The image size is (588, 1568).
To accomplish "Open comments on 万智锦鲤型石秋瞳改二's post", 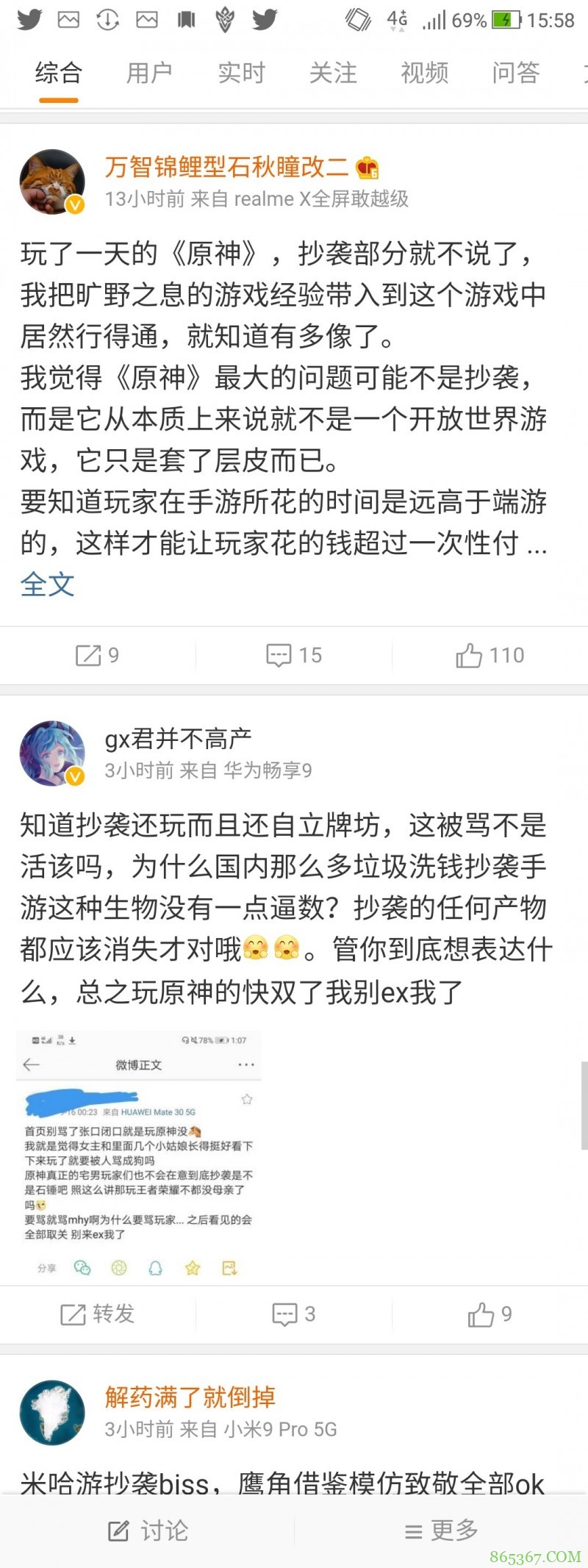I will coord(294,655).
